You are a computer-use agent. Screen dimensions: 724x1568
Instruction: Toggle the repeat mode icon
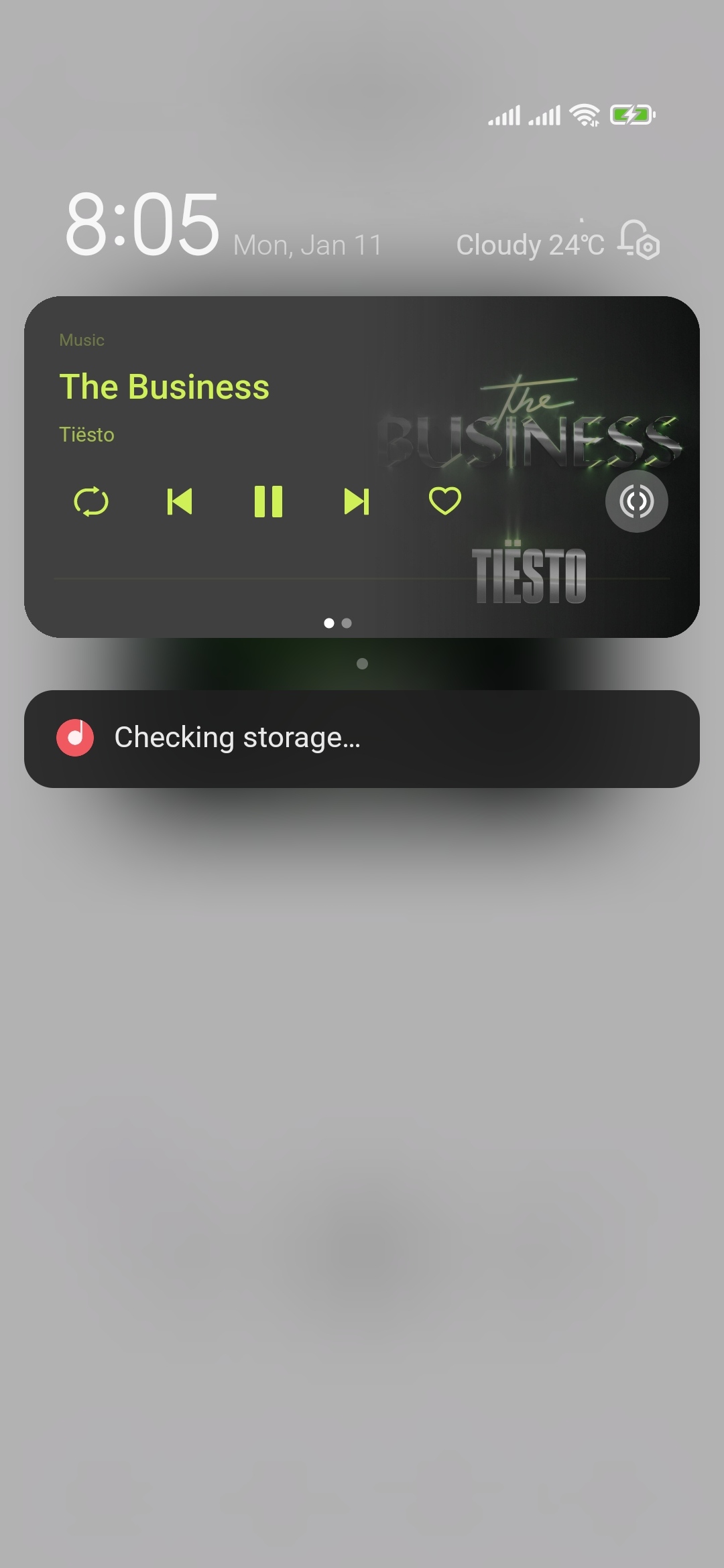[x=91, y=502]
